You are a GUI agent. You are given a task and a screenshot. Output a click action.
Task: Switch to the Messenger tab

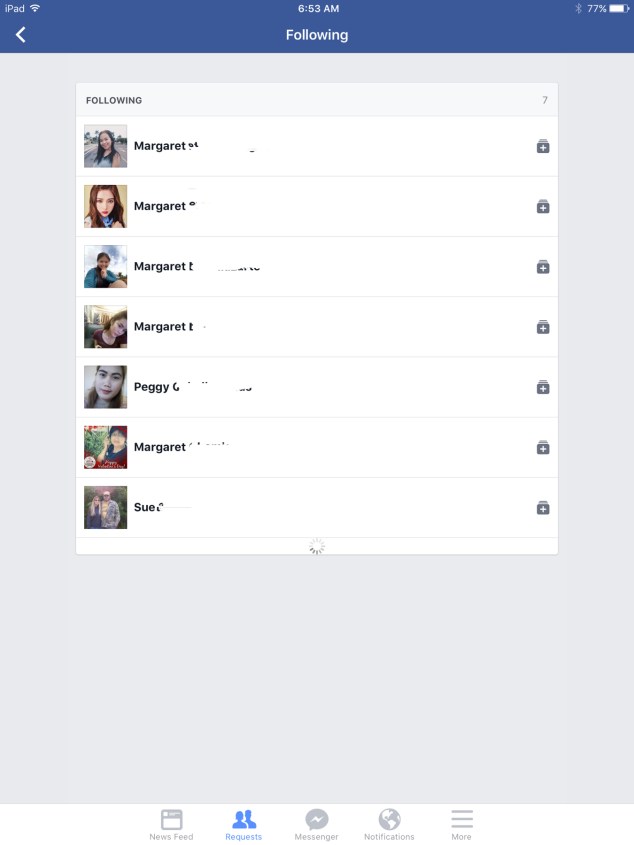point(316,824)
